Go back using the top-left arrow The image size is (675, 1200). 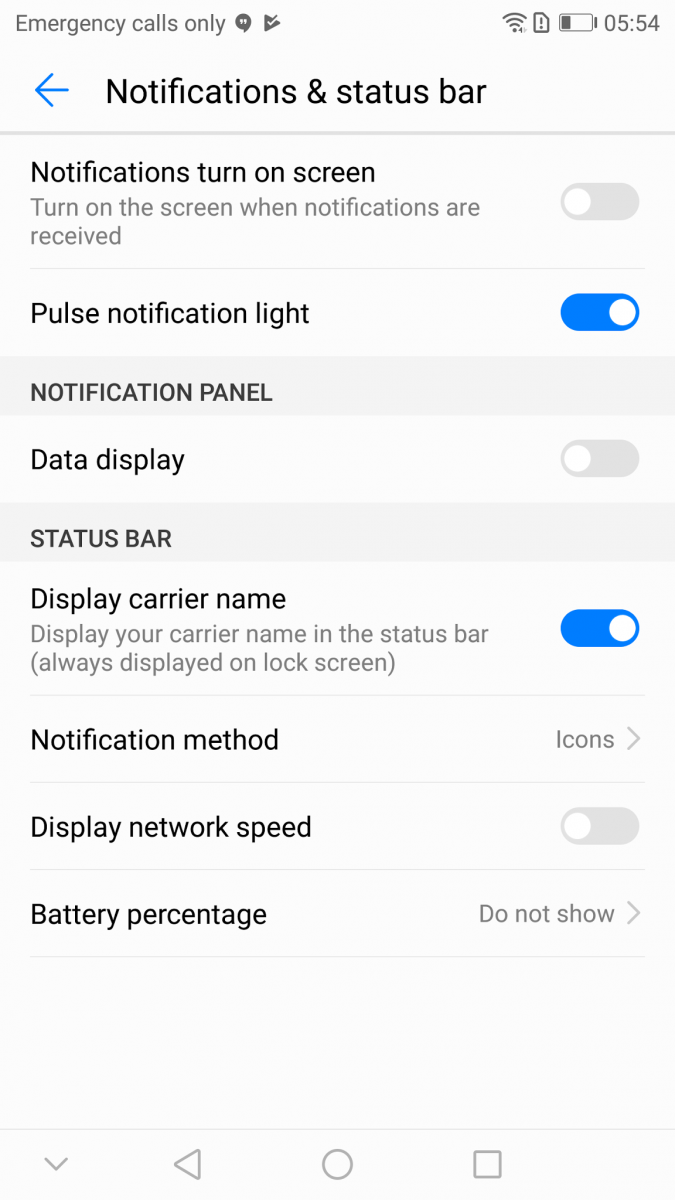(51, 91)
